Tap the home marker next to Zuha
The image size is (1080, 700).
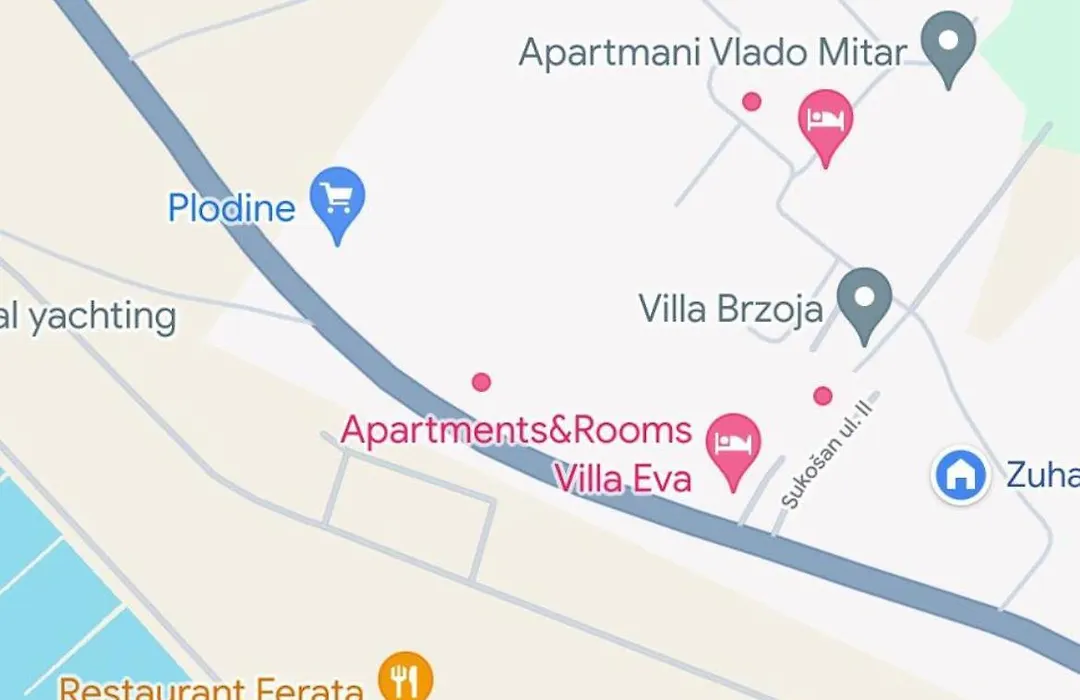[961, 475]
